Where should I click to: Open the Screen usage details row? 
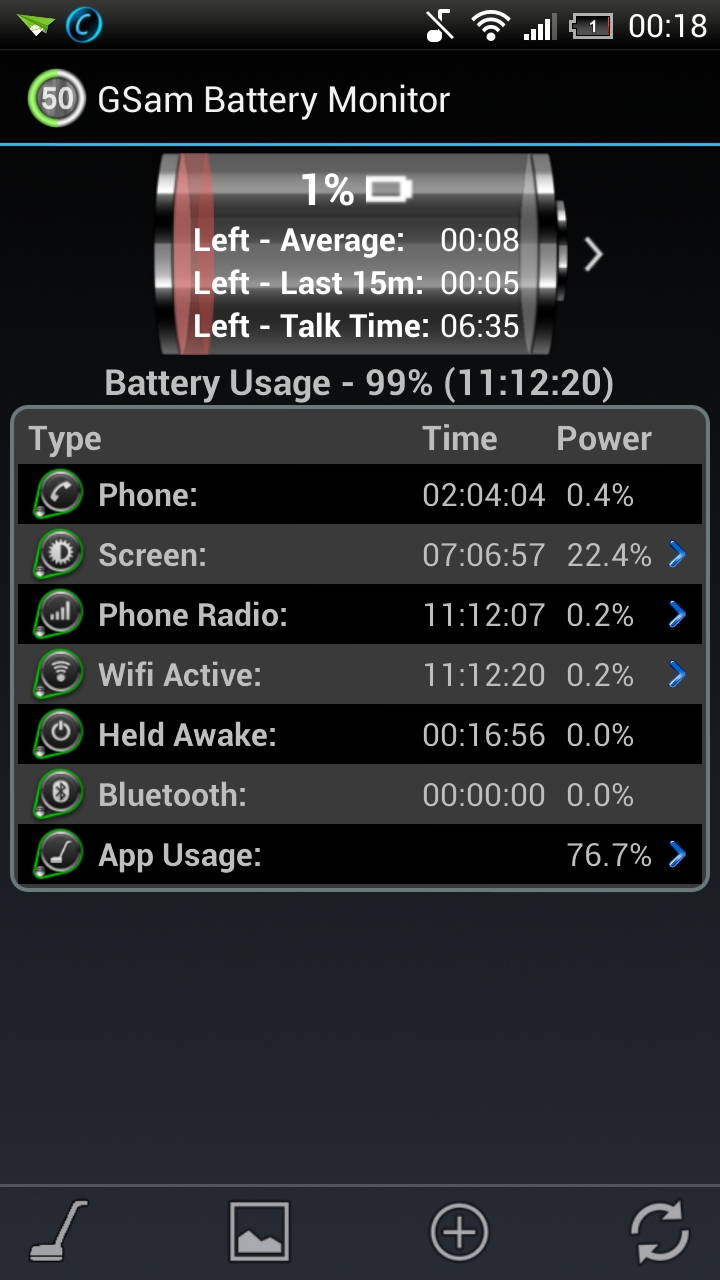tap(360, 554)
